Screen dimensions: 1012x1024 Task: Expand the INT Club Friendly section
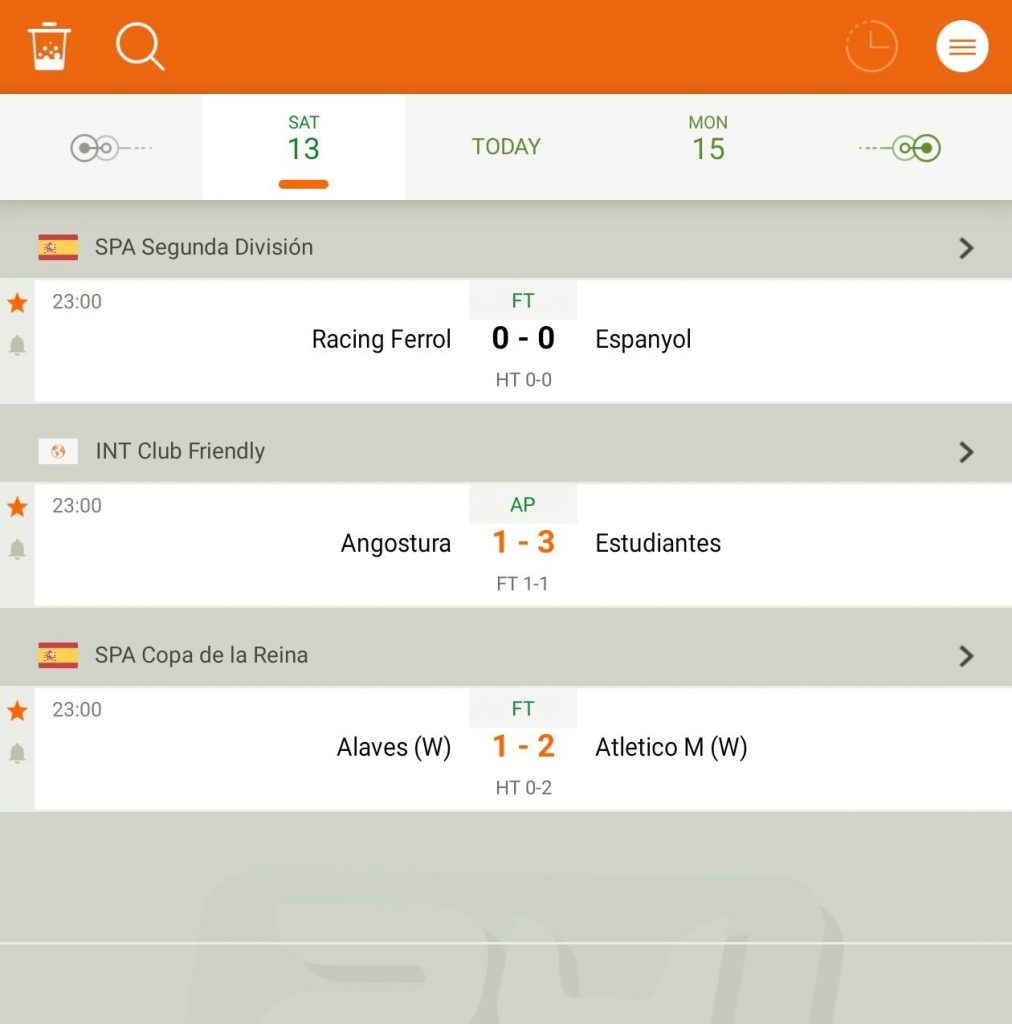[x=965, y=451]
